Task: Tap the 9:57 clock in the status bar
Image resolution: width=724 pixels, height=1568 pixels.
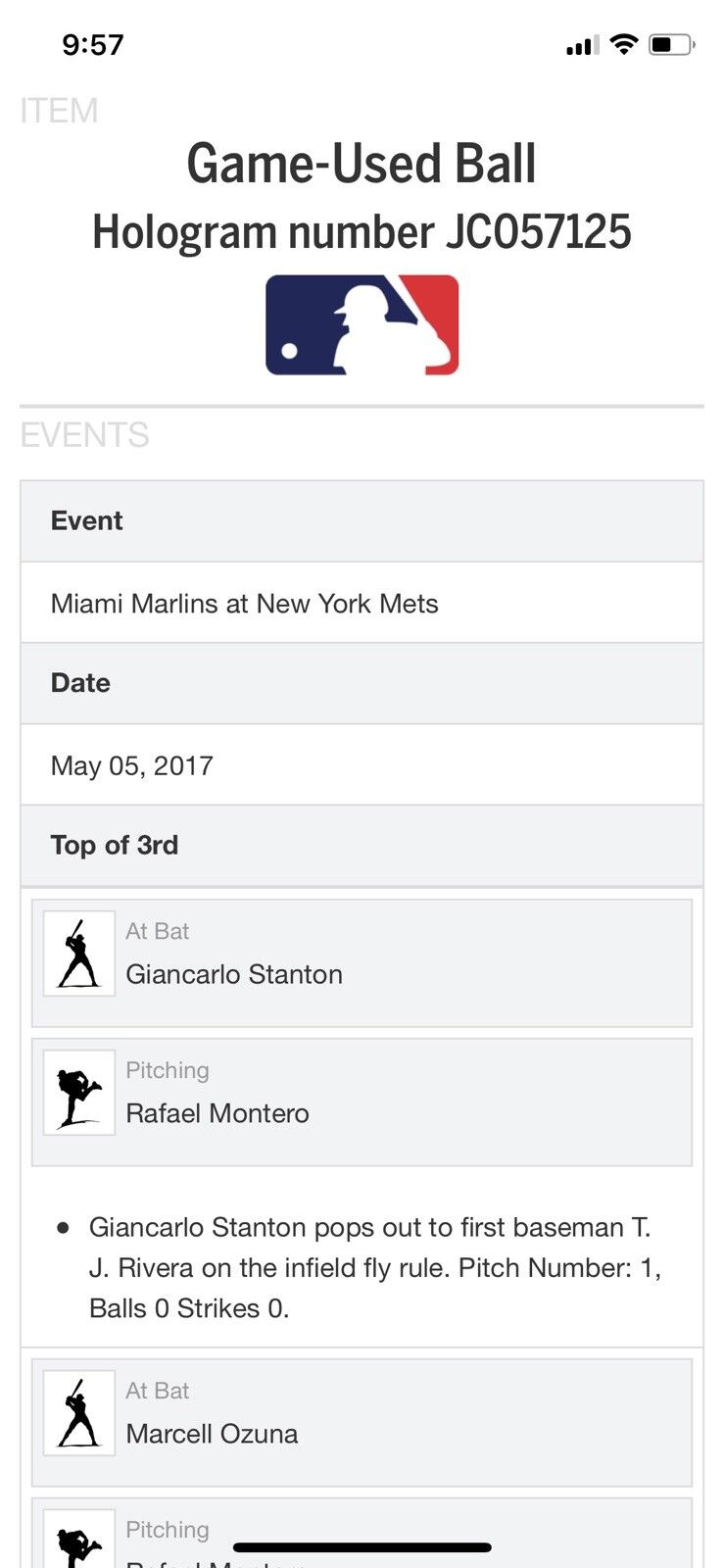Action: [93, 43]
